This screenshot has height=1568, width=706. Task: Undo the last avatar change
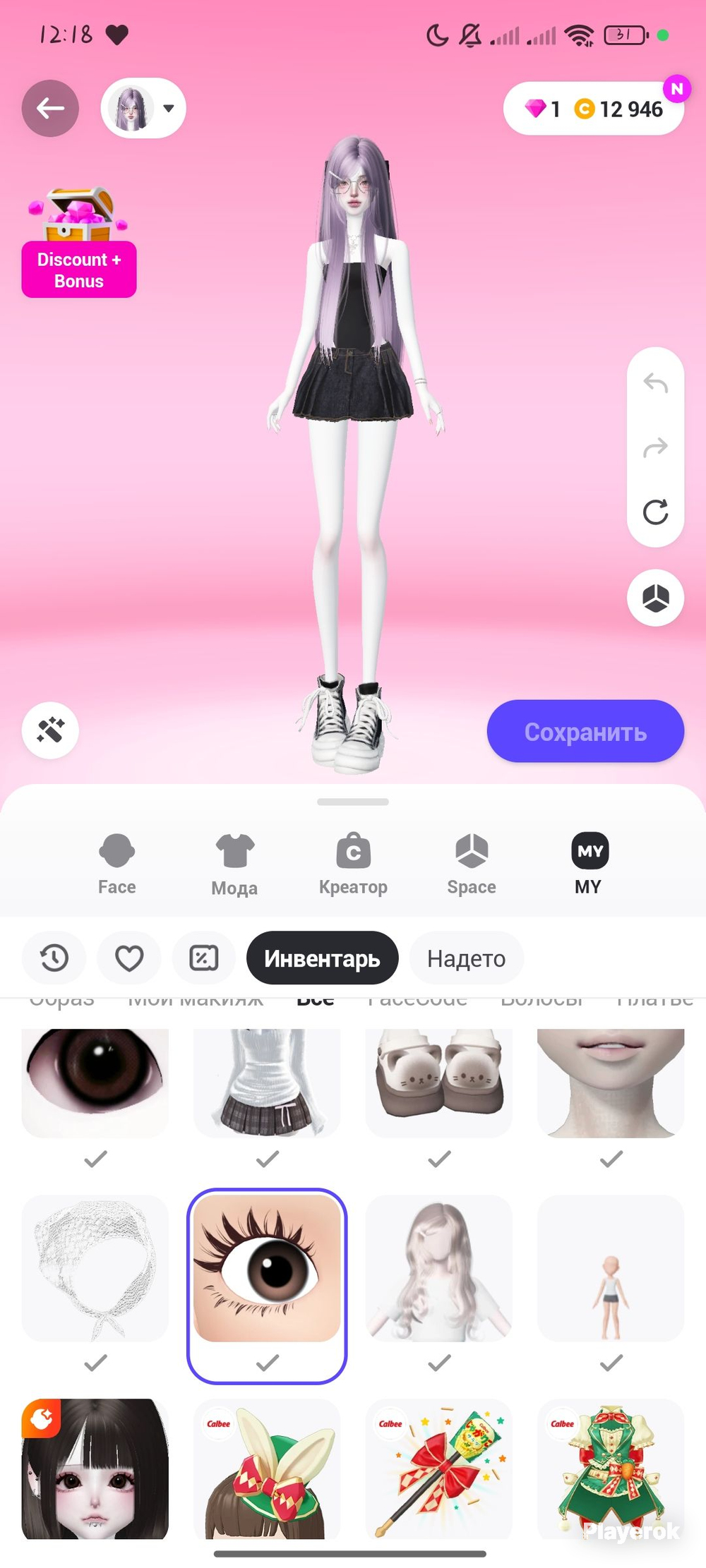[655, 383]
